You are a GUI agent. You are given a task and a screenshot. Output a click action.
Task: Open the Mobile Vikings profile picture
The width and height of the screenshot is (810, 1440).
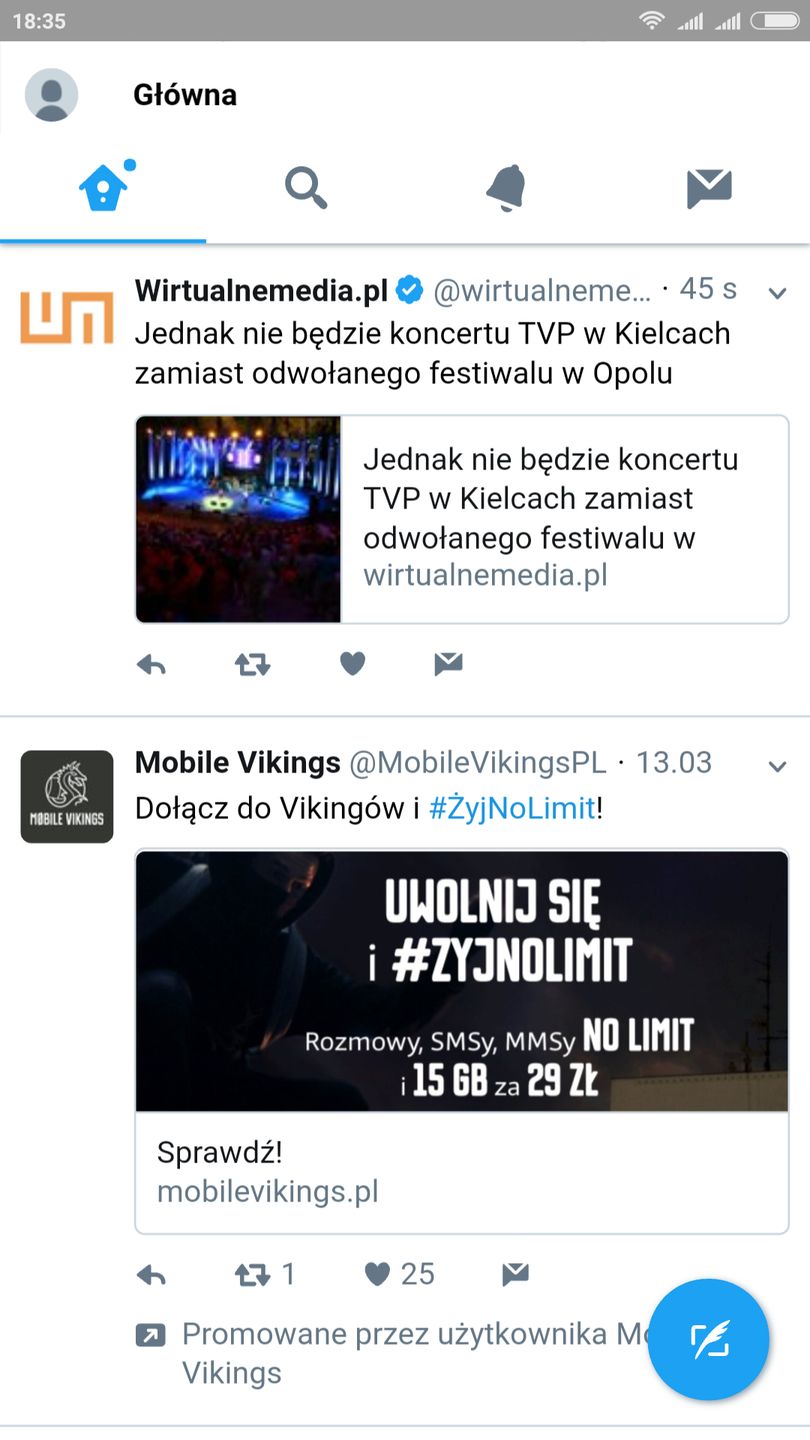67,796
